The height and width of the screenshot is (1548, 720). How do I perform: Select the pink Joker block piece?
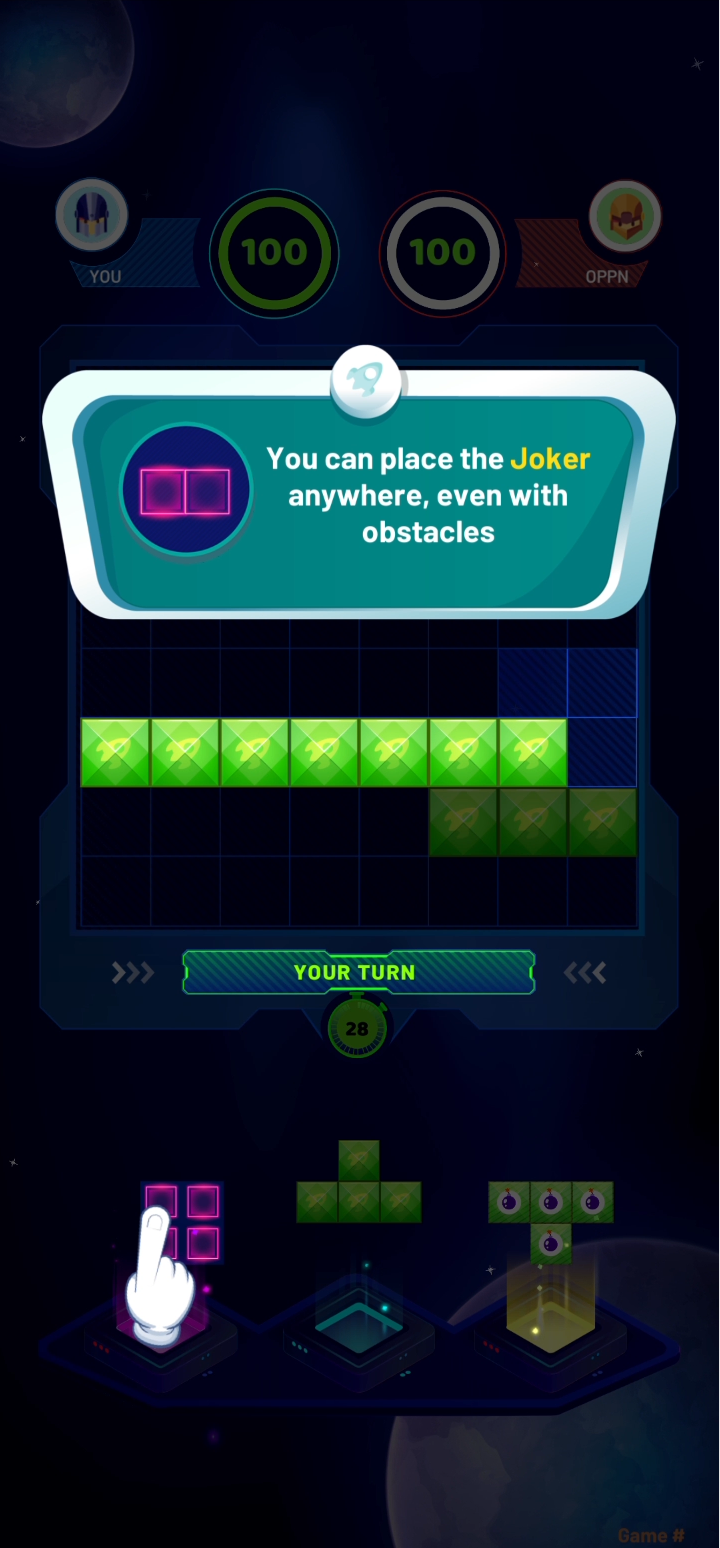(x=182, y=1222)
